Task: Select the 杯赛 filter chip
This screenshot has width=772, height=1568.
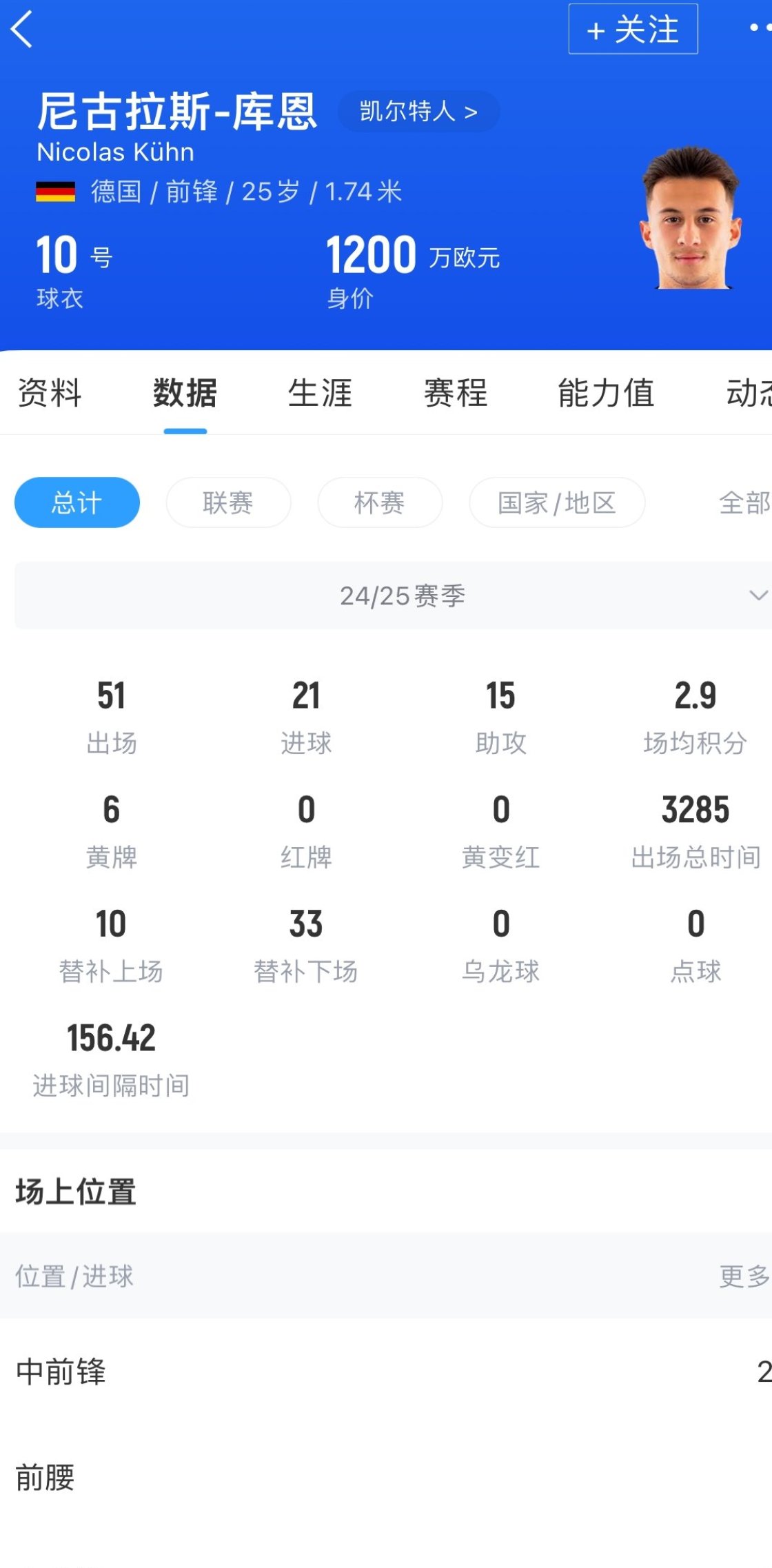Action: click(x=379, y=502)
